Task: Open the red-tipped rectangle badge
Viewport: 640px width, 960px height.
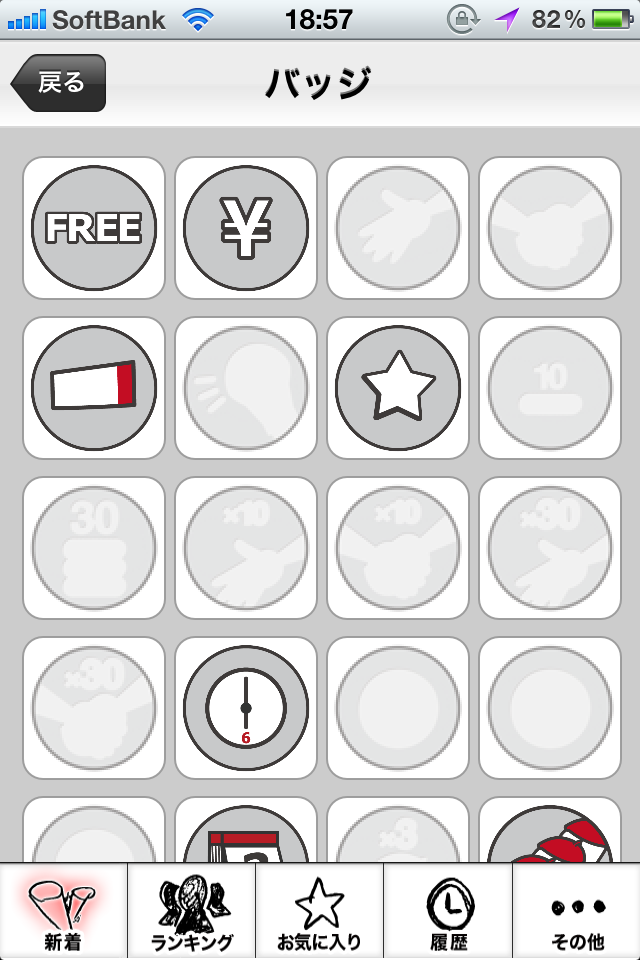Action: [94, 388]
